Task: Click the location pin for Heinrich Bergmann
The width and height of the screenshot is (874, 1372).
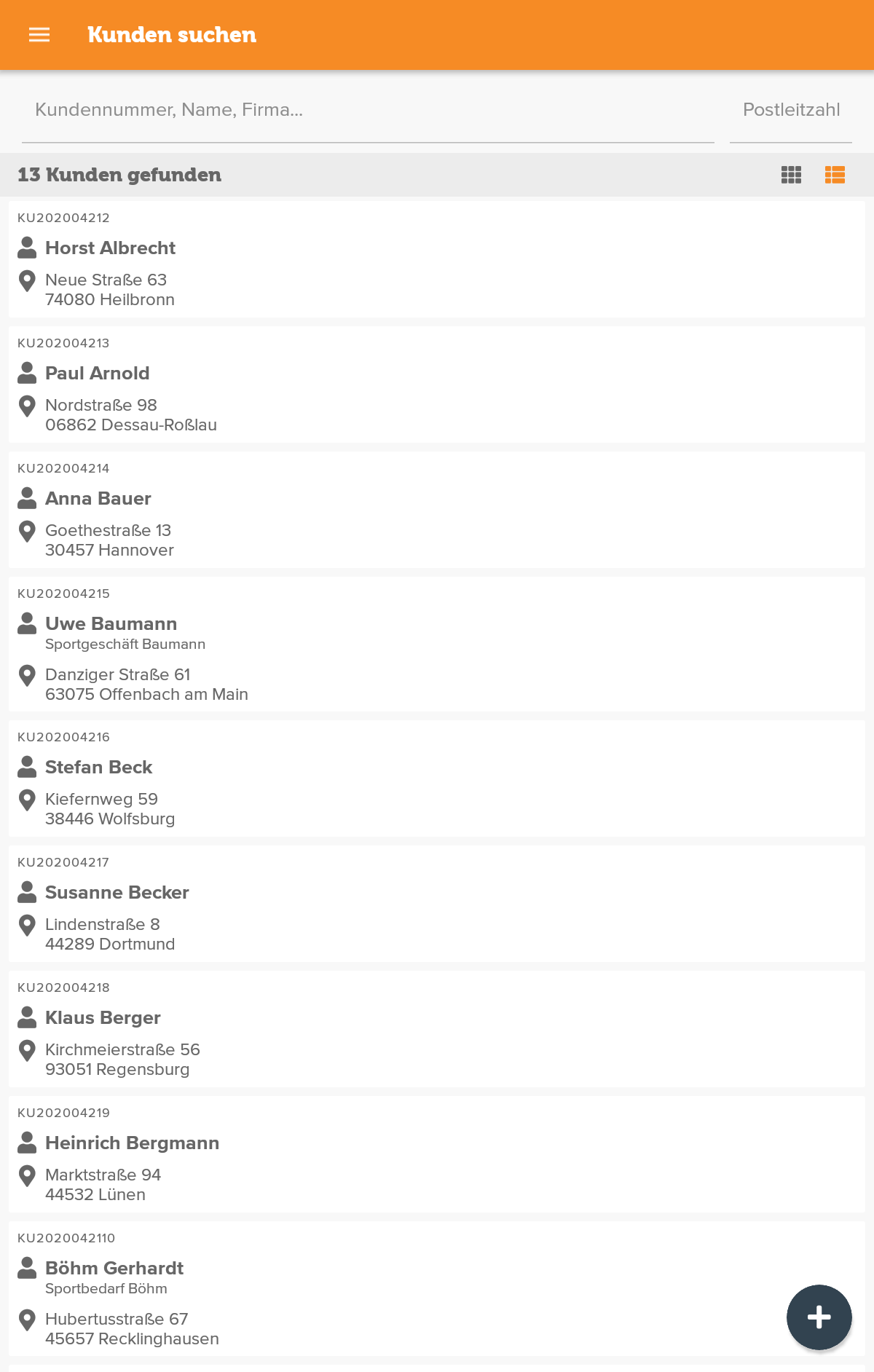Action: tap(27, 1175)
